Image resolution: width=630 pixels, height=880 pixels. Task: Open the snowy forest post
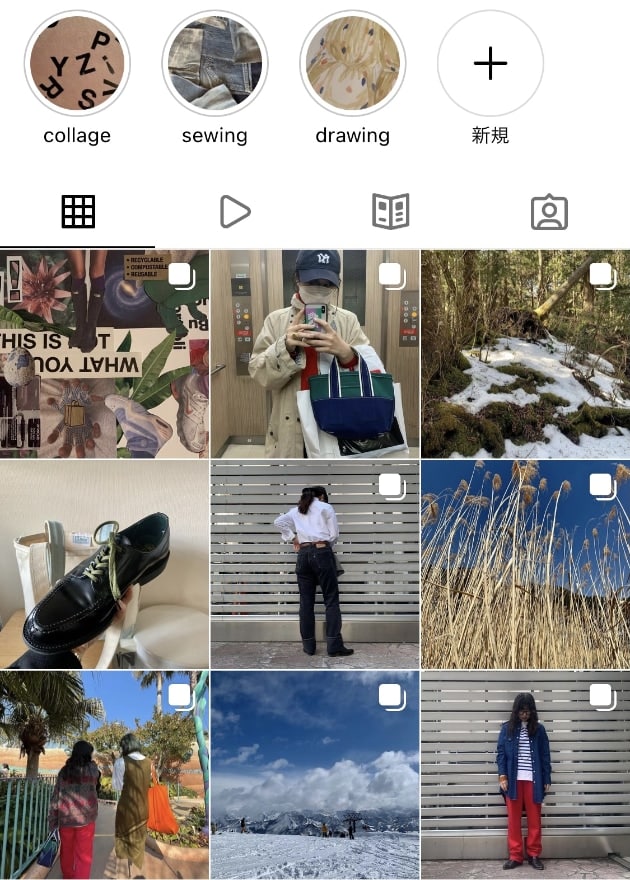click(525, 353)
